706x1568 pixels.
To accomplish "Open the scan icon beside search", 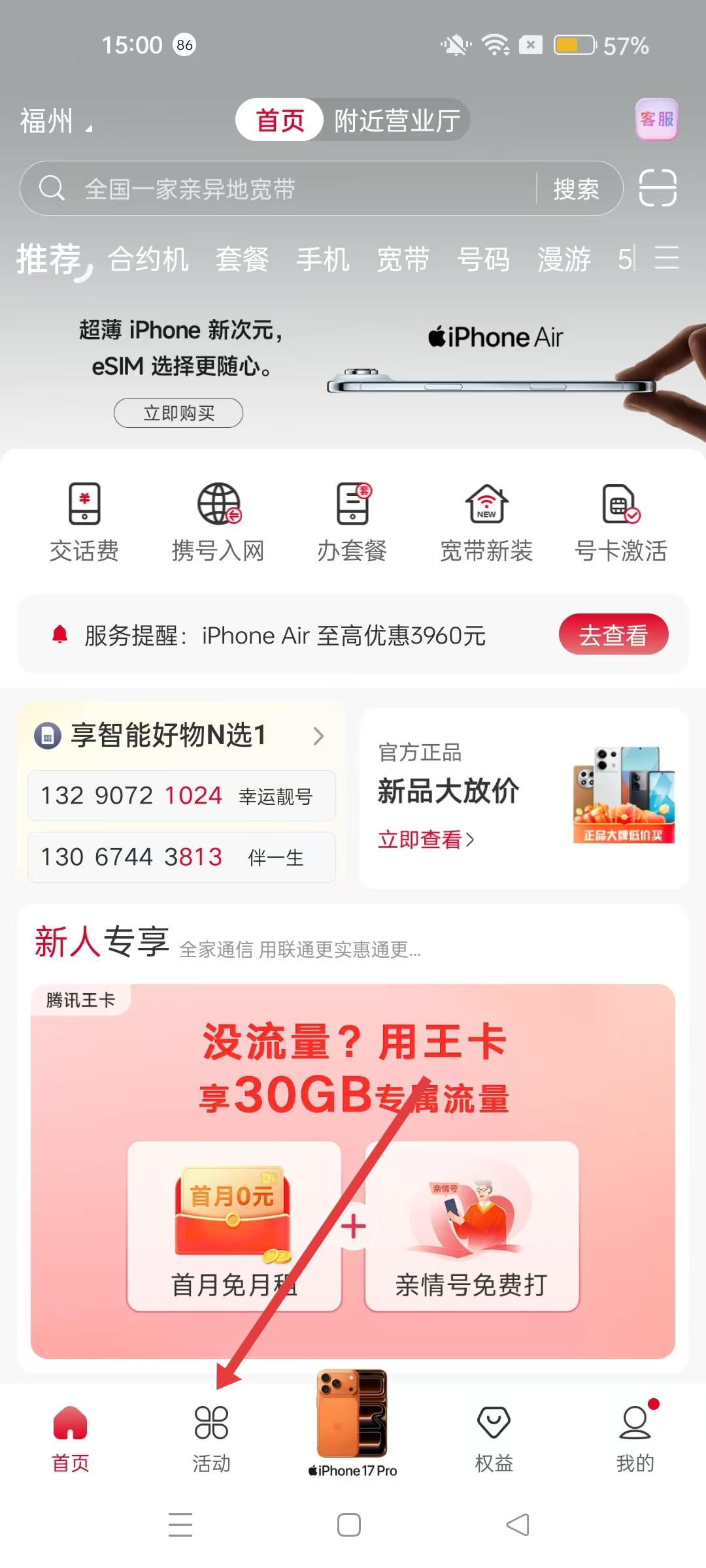I will pyautogui.click(x=657, y=188).
